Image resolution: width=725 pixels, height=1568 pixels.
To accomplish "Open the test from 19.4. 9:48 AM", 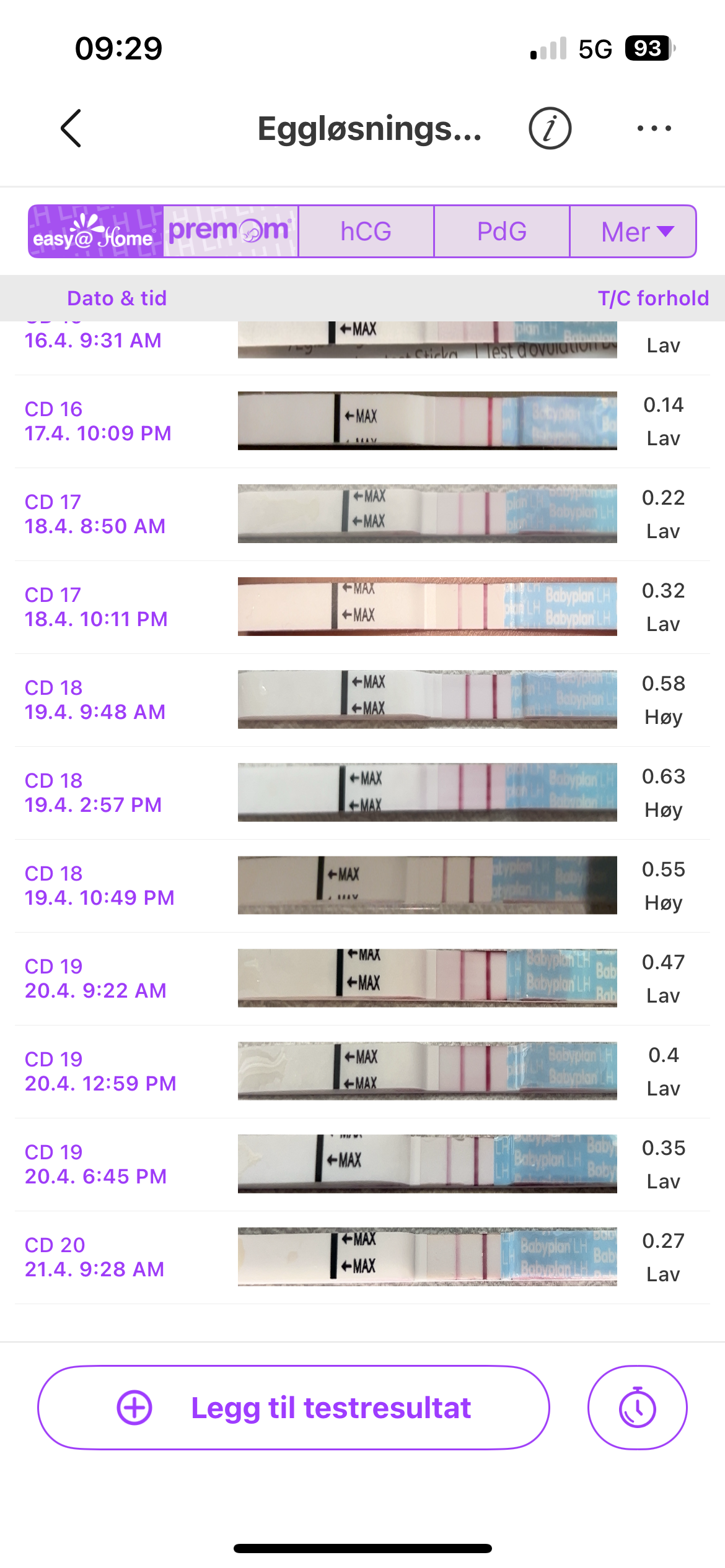I will [x=362, y=700].
